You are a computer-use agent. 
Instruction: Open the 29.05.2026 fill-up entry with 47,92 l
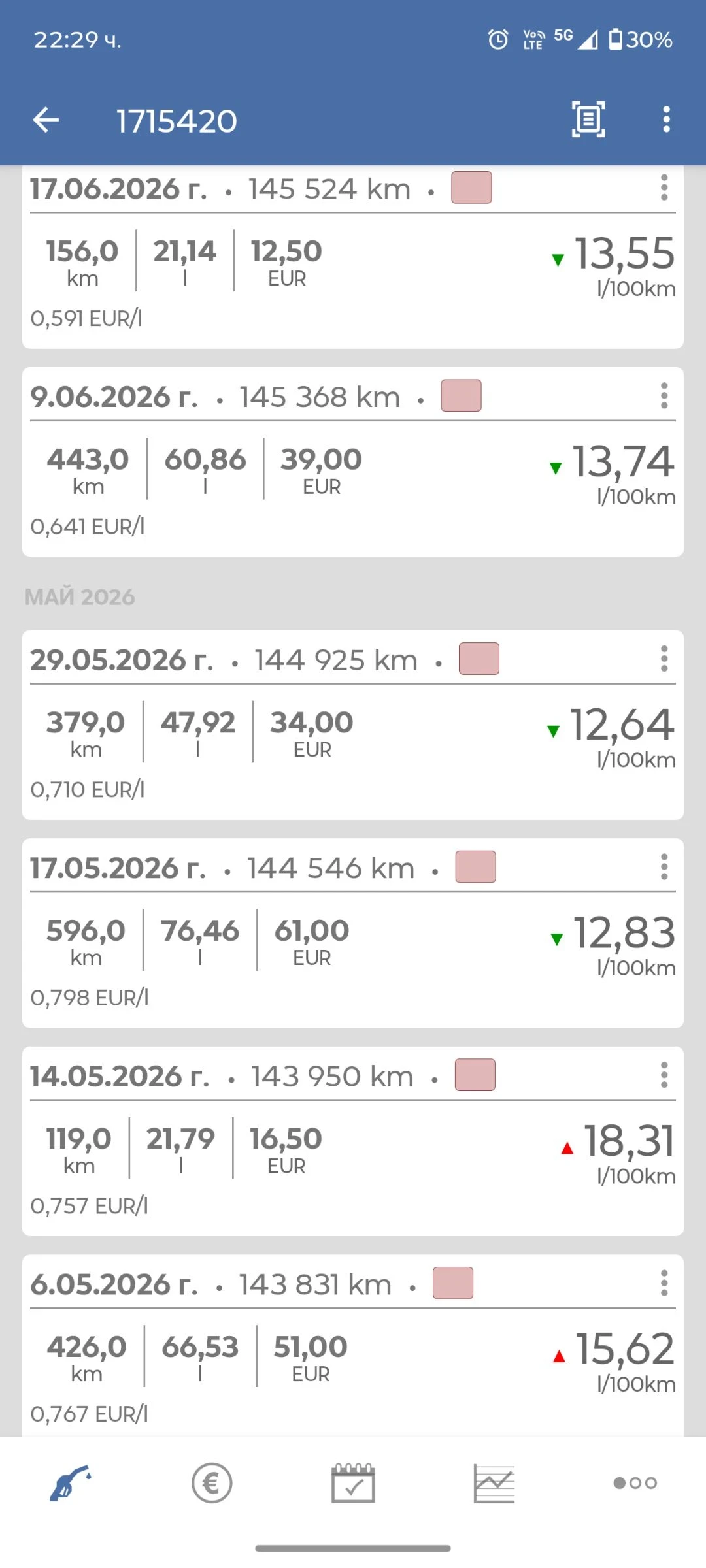[353, 725]
